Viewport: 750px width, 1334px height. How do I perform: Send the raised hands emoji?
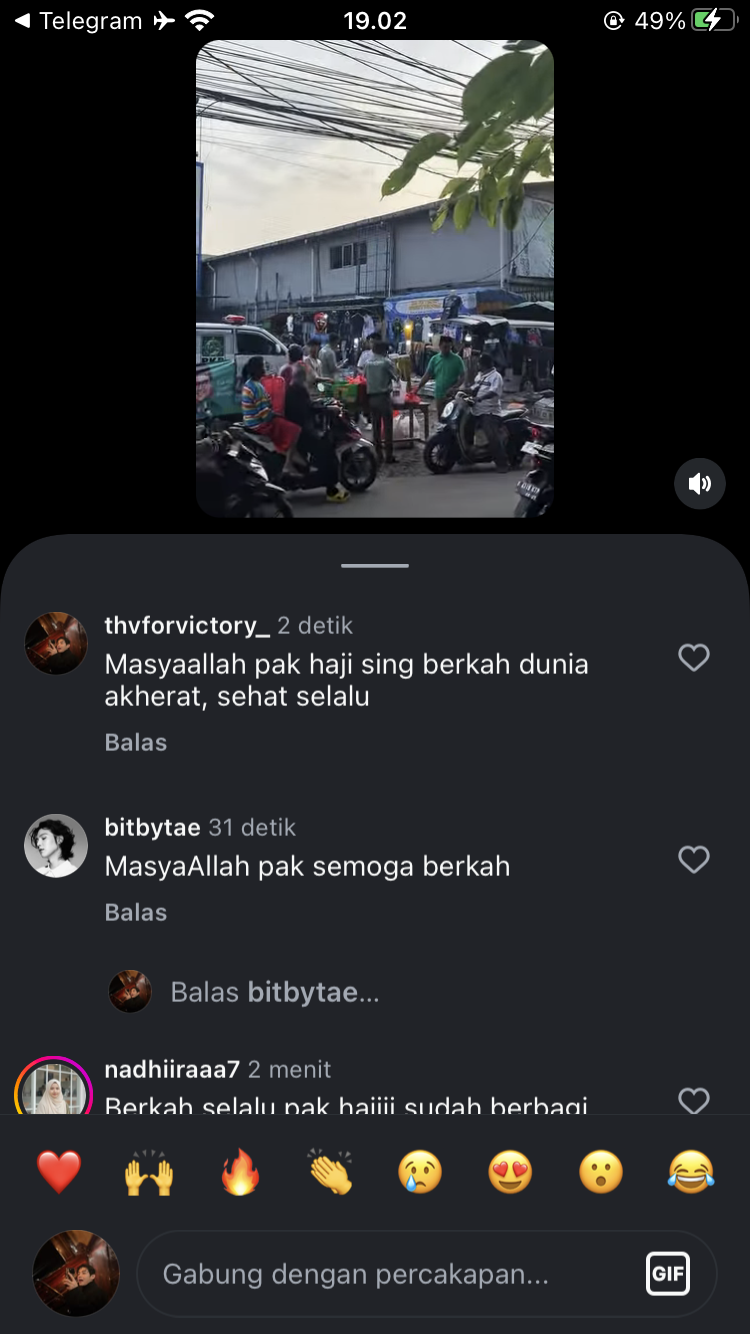(149, 1172)
